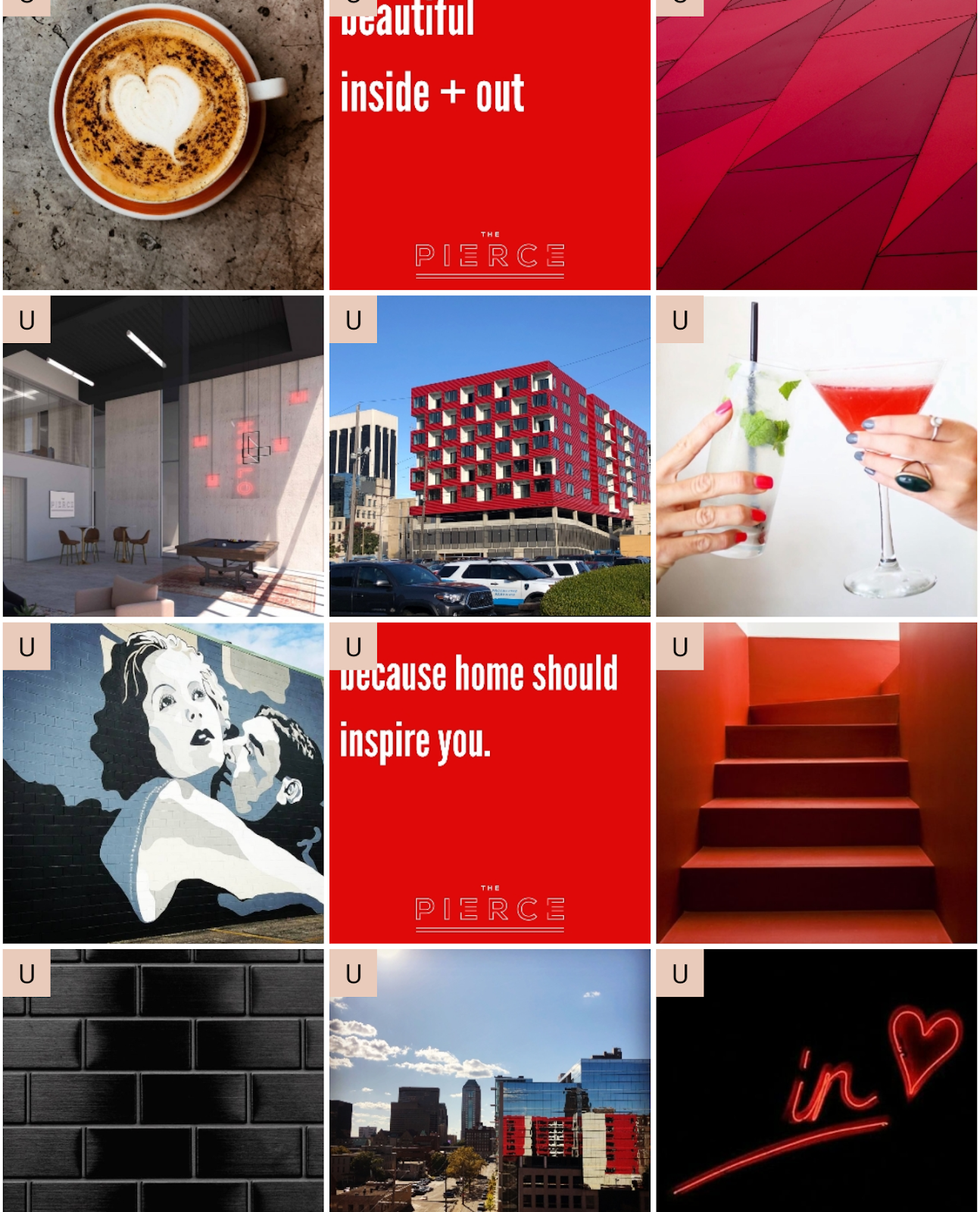Select the cocktail glasses toast tile

816,456
